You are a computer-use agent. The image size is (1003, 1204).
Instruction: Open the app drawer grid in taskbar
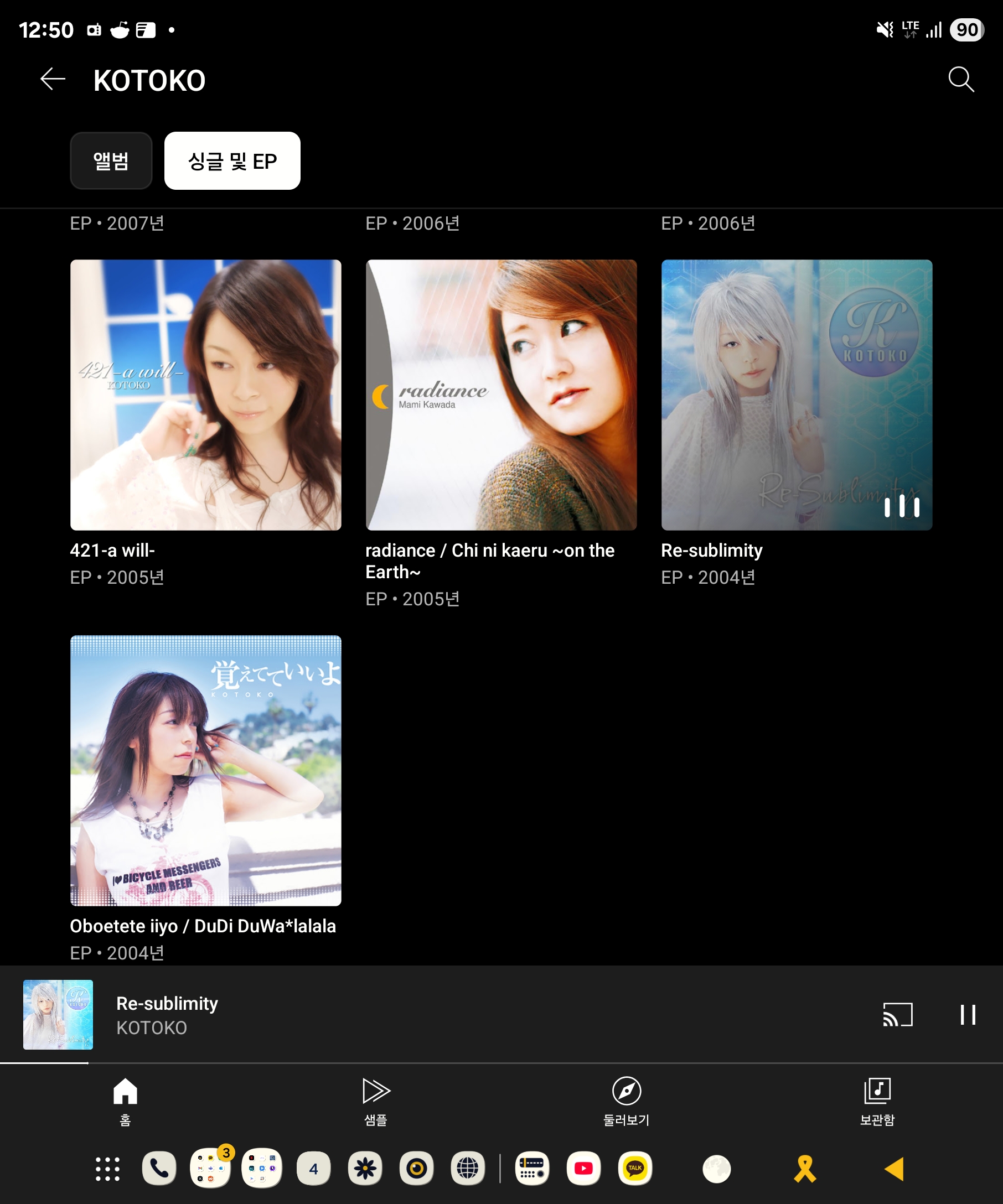pos(107,1169)
